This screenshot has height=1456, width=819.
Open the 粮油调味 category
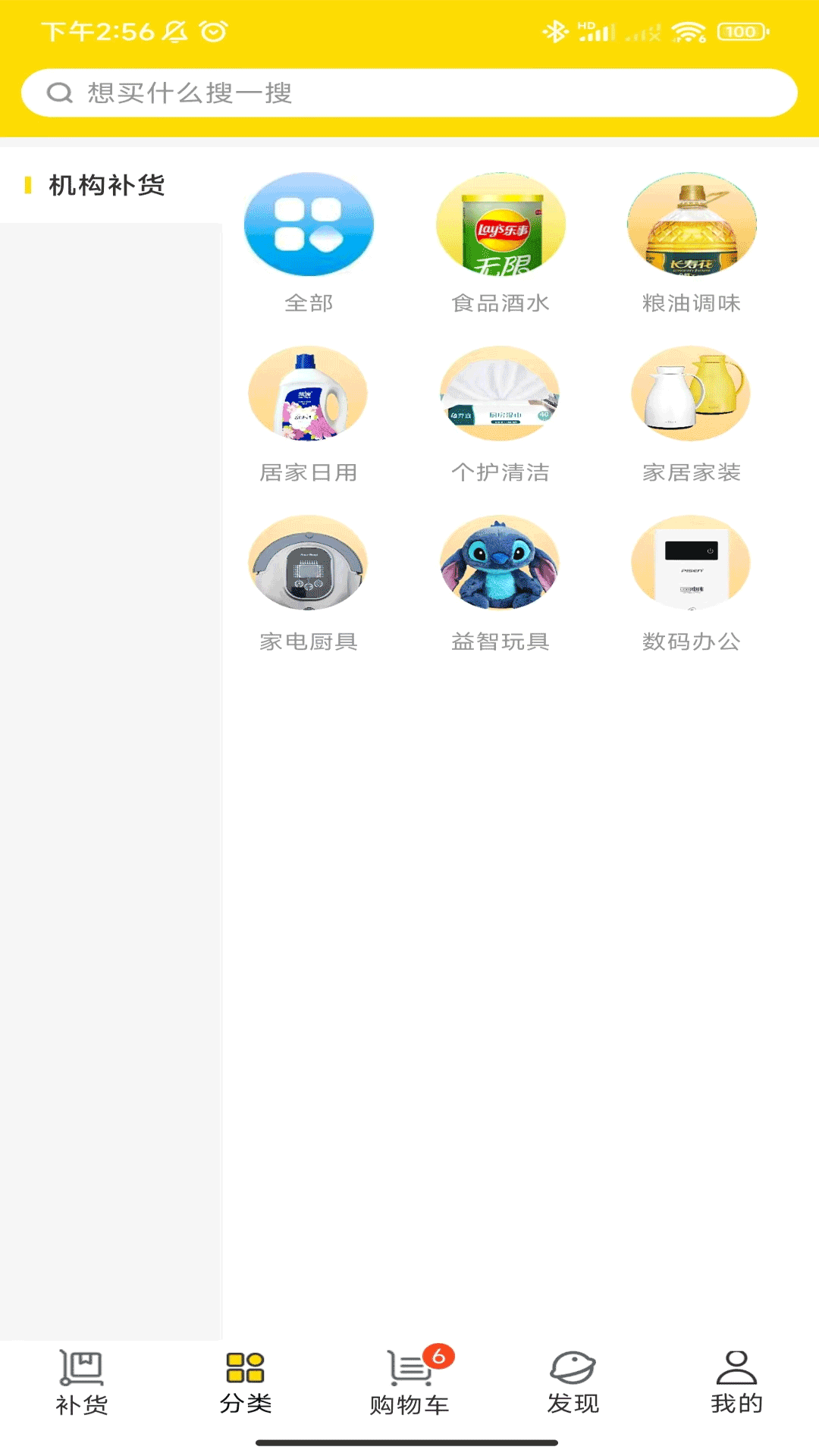click(x=692, y=241)
